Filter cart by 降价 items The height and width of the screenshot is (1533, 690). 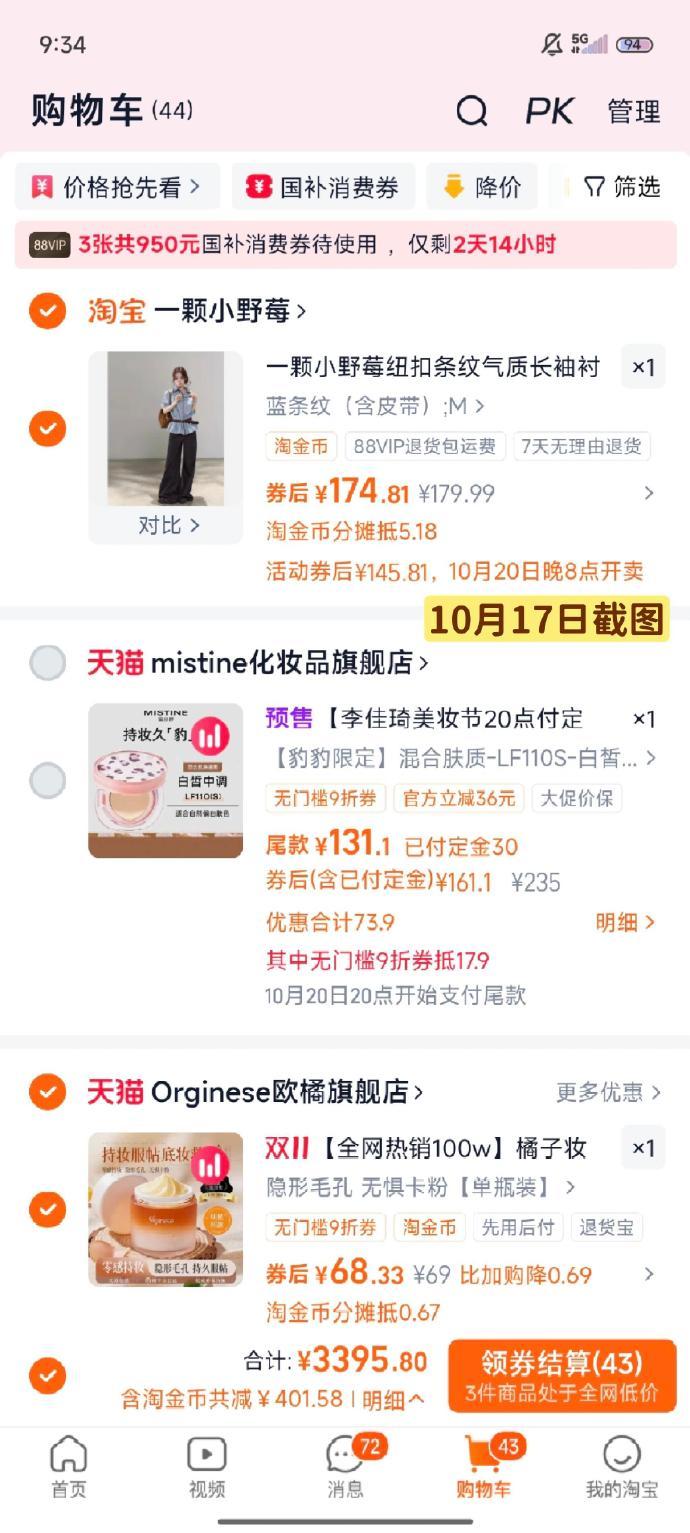(482, 187)
